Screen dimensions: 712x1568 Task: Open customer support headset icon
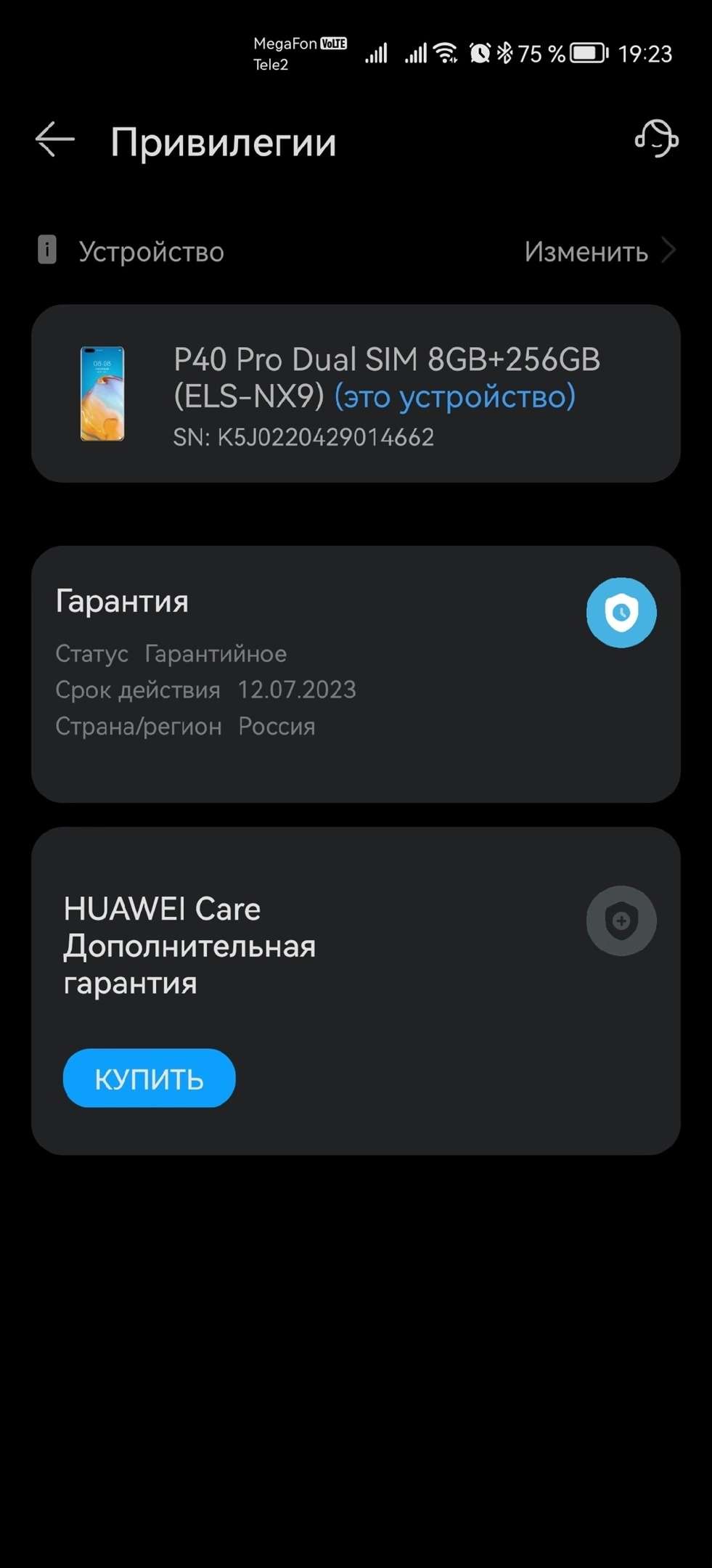tap(656, 139)
